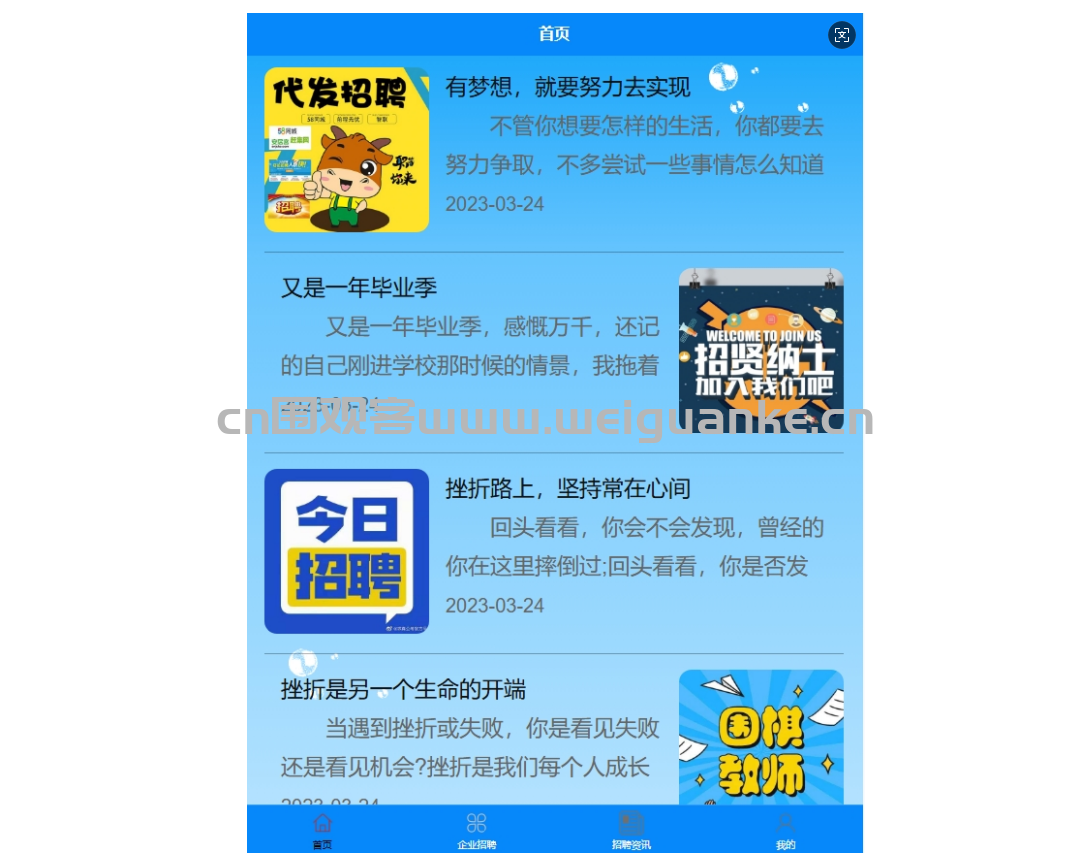Open article 挫折是另一个生命的开端
Viewport: 1080px width, 868px height.
coord(403,690)
